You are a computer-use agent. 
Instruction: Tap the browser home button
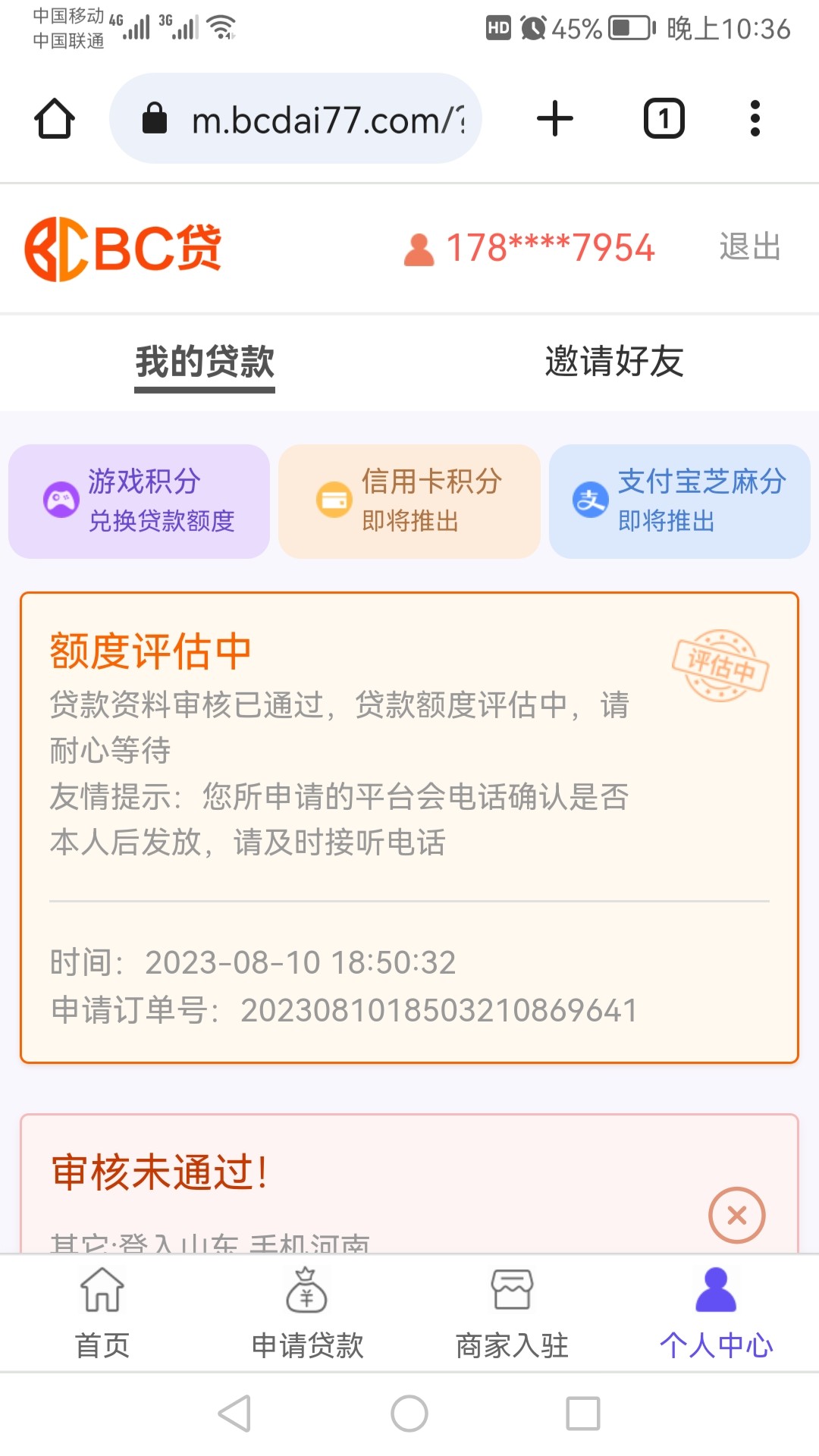click(x=55, y=118)
